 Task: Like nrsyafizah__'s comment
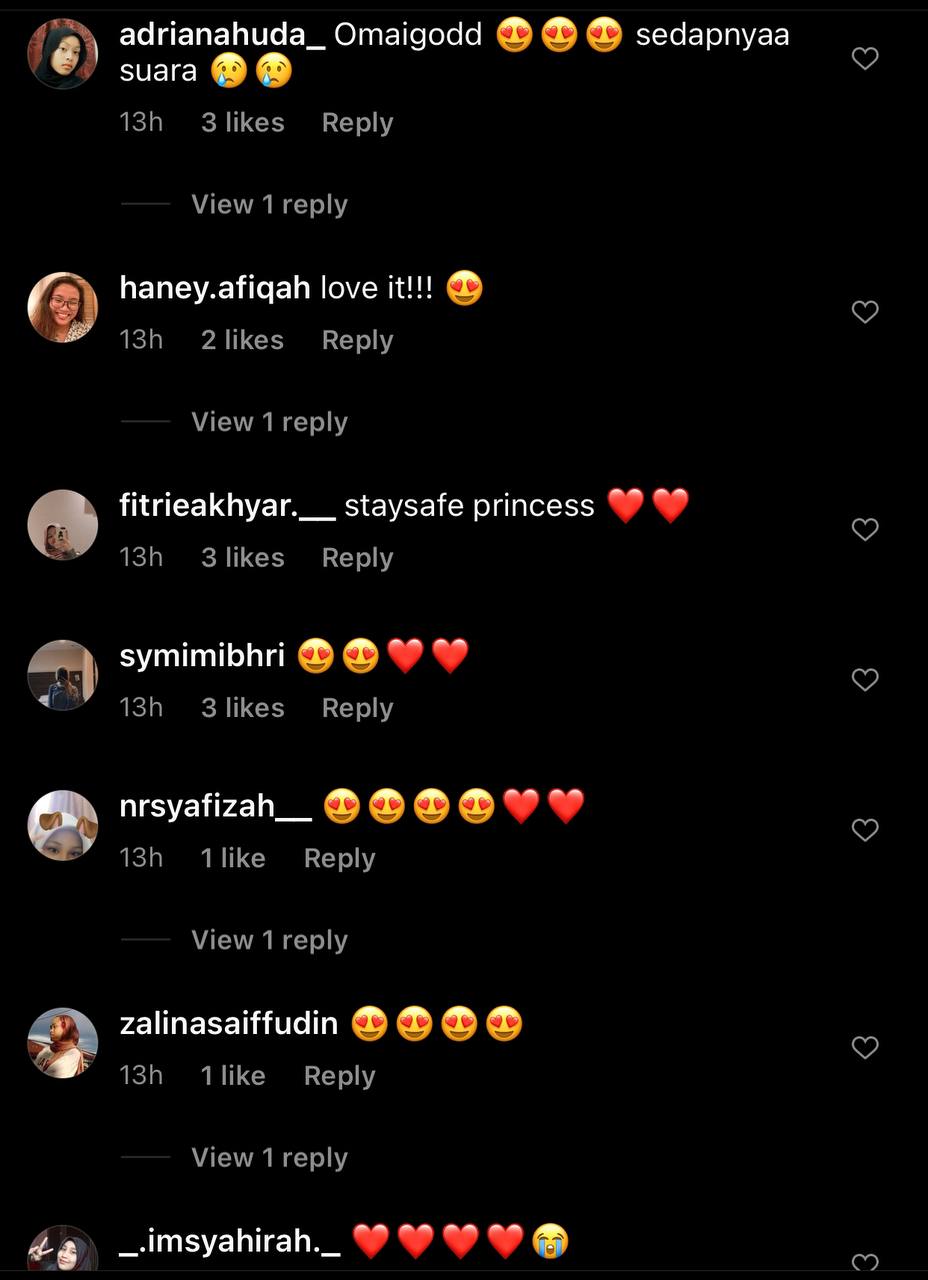coord(864,830)
